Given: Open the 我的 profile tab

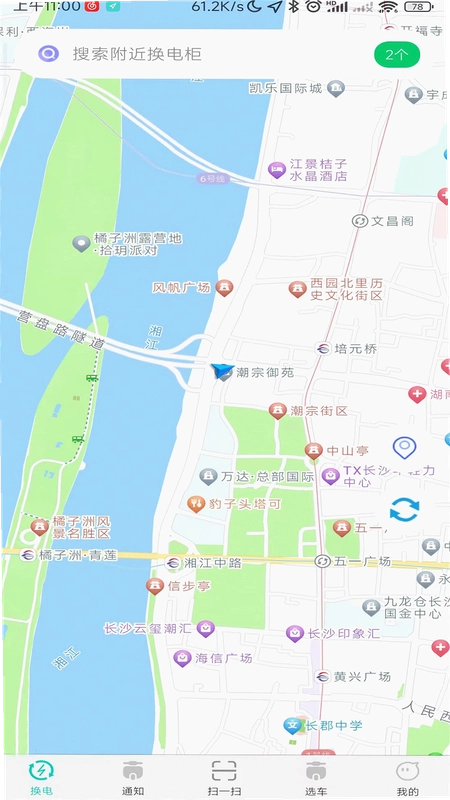Looking at the screenshot, I should [408, 777].
